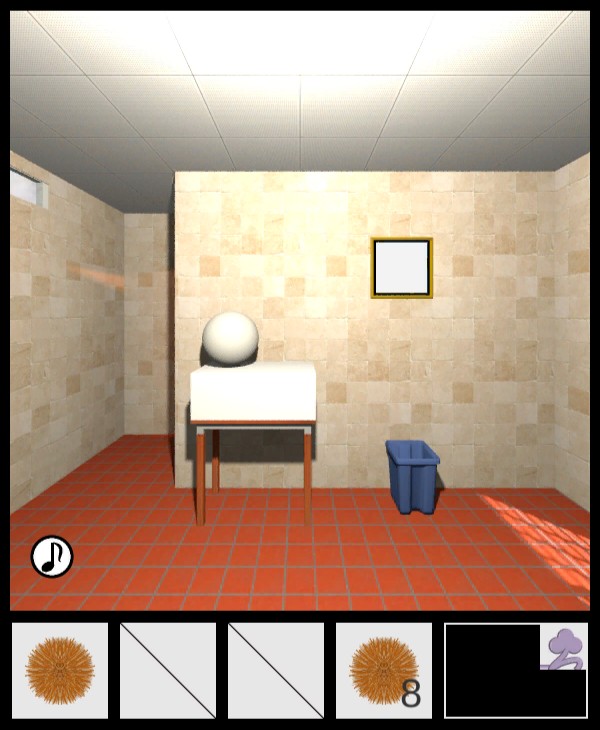Examine the blue trash bin
600x730 pixels.
pyautogui.click(x=412, y=477)
